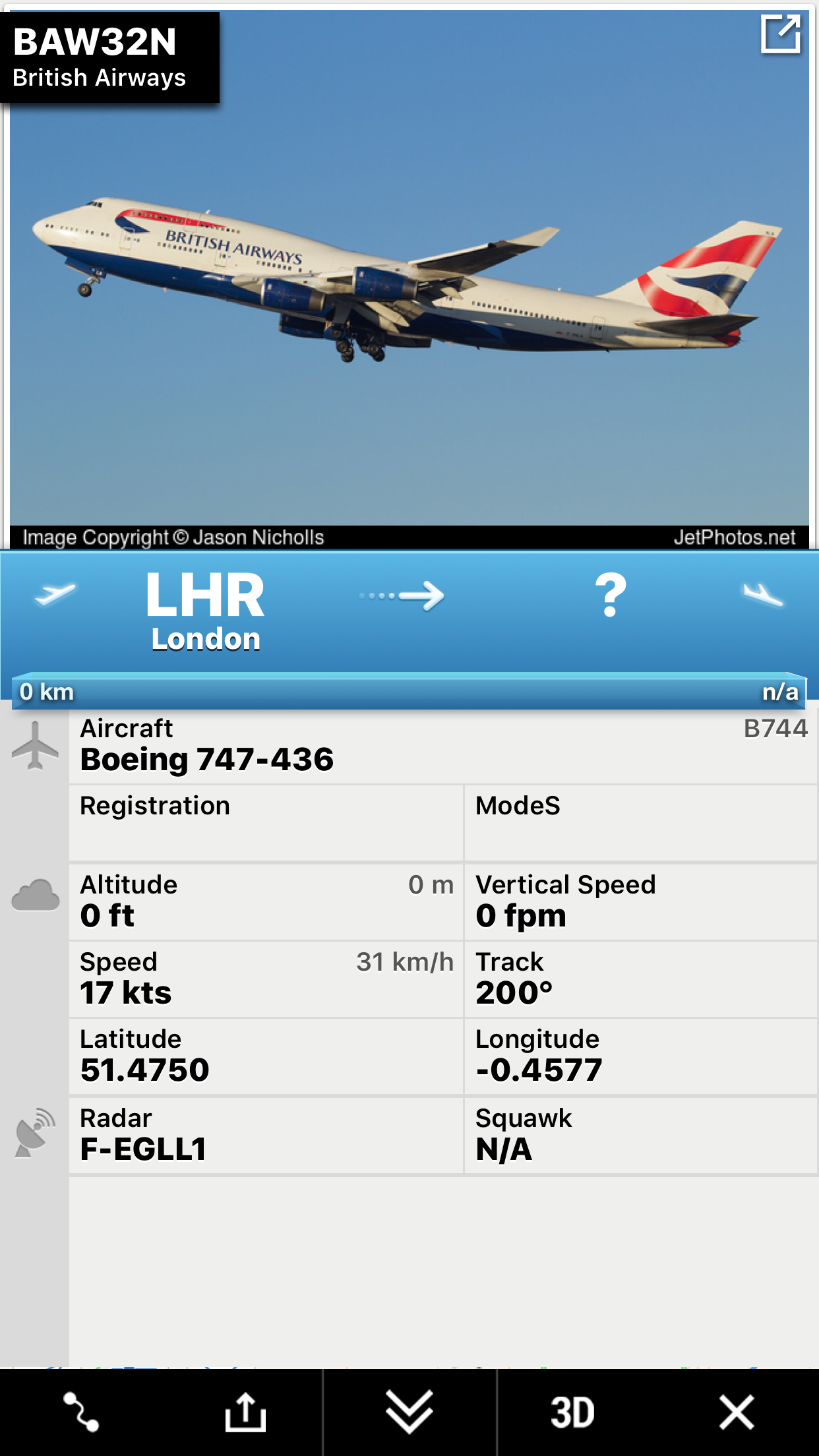Viewport: 819px width, 1456px height.
Task: Switch to 3D view
Action: click(572, 1412)
